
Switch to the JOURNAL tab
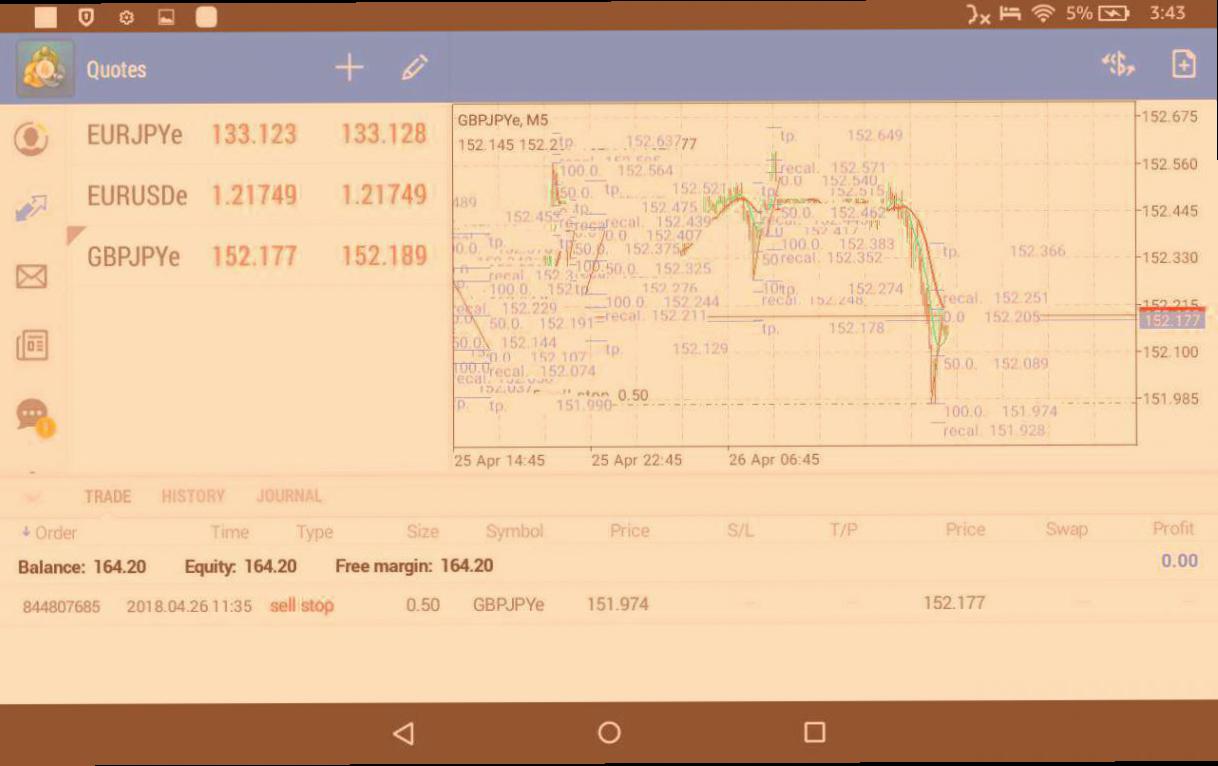(x=289, y=496)
